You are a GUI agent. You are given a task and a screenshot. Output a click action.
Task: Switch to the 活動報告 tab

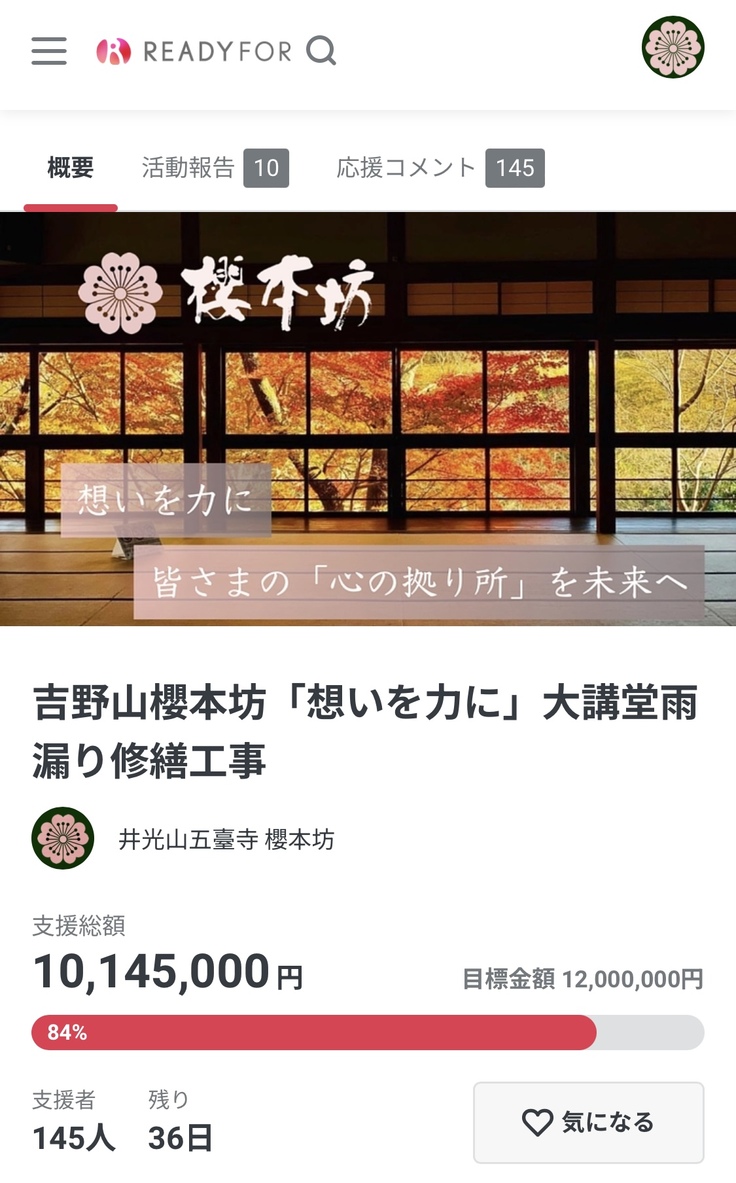(214, 168)
